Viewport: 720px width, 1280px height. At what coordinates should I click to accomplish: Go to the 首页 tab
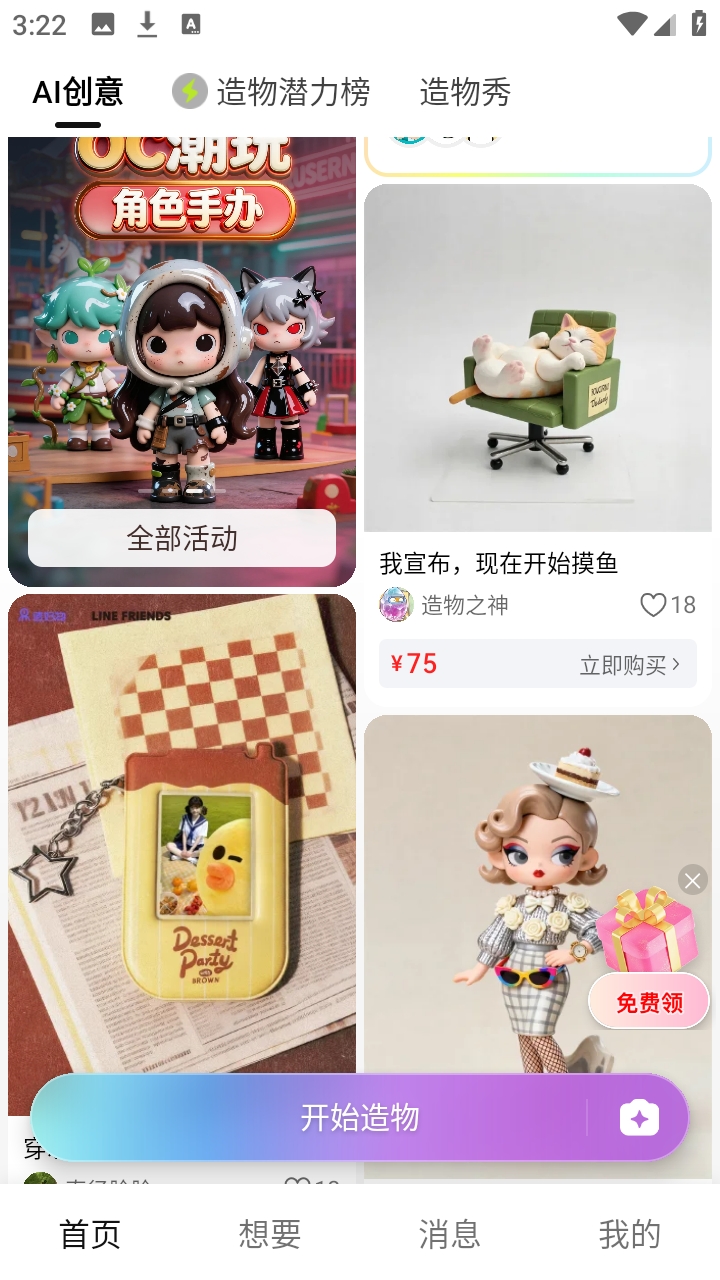click(x=90, y=1234)
